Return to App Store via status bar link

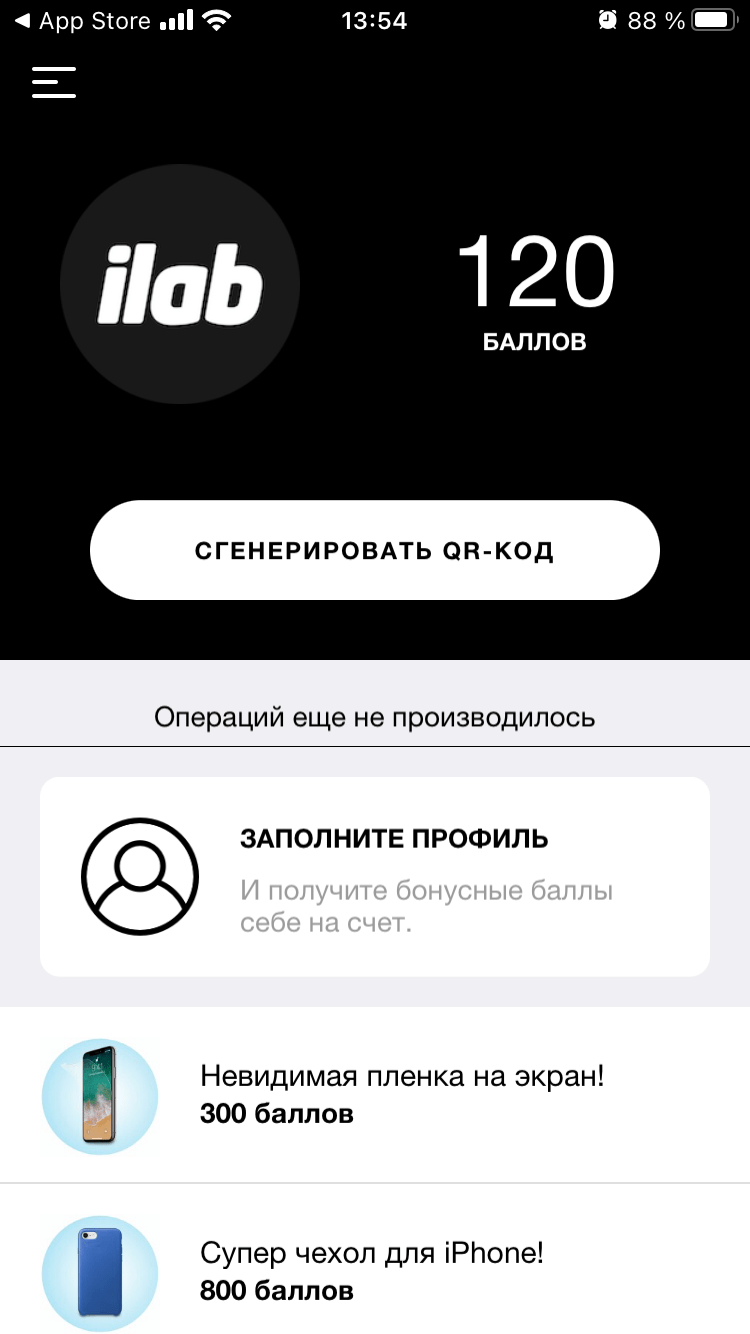[82, 21]
